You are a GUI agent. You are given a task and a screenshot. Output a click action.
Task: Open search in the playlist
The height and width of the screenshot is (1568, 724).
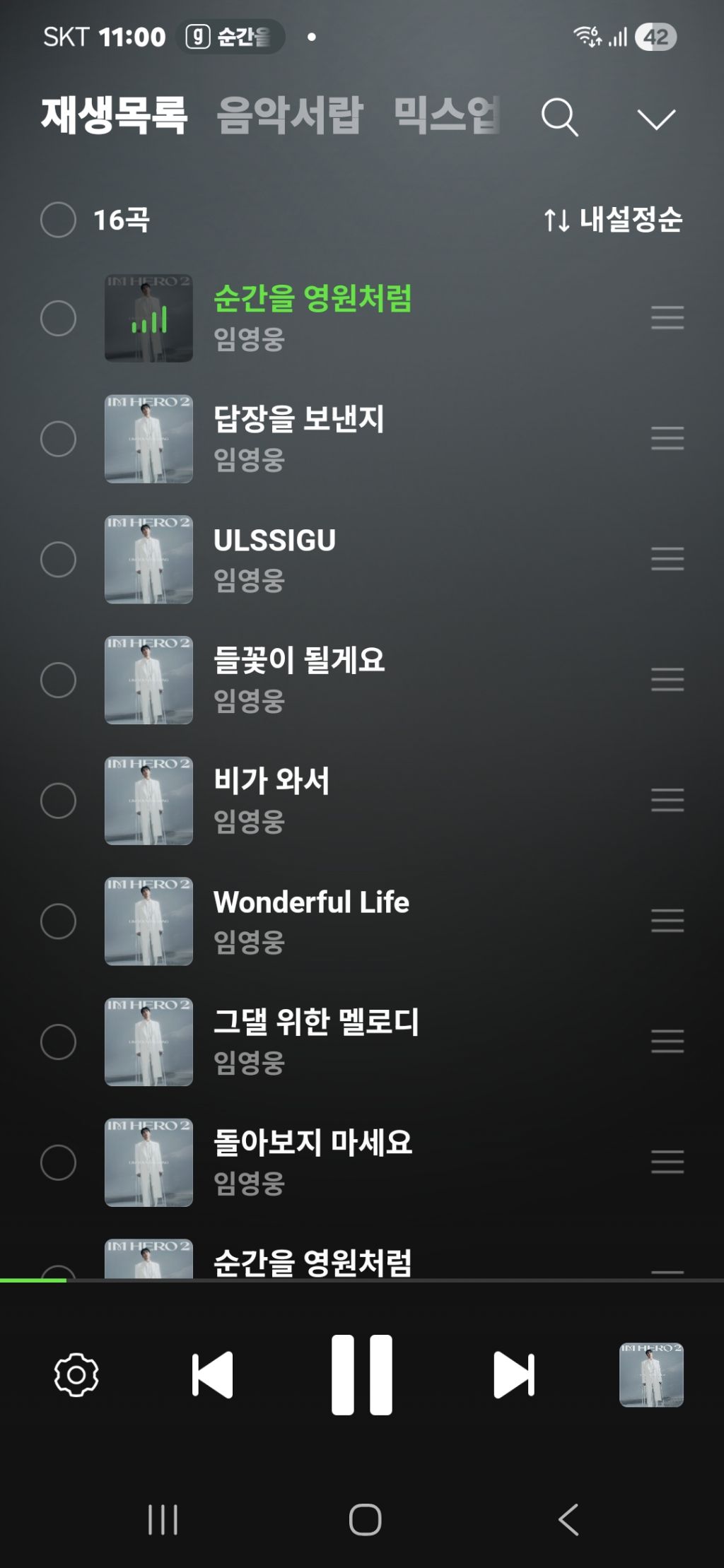point(559,117)
